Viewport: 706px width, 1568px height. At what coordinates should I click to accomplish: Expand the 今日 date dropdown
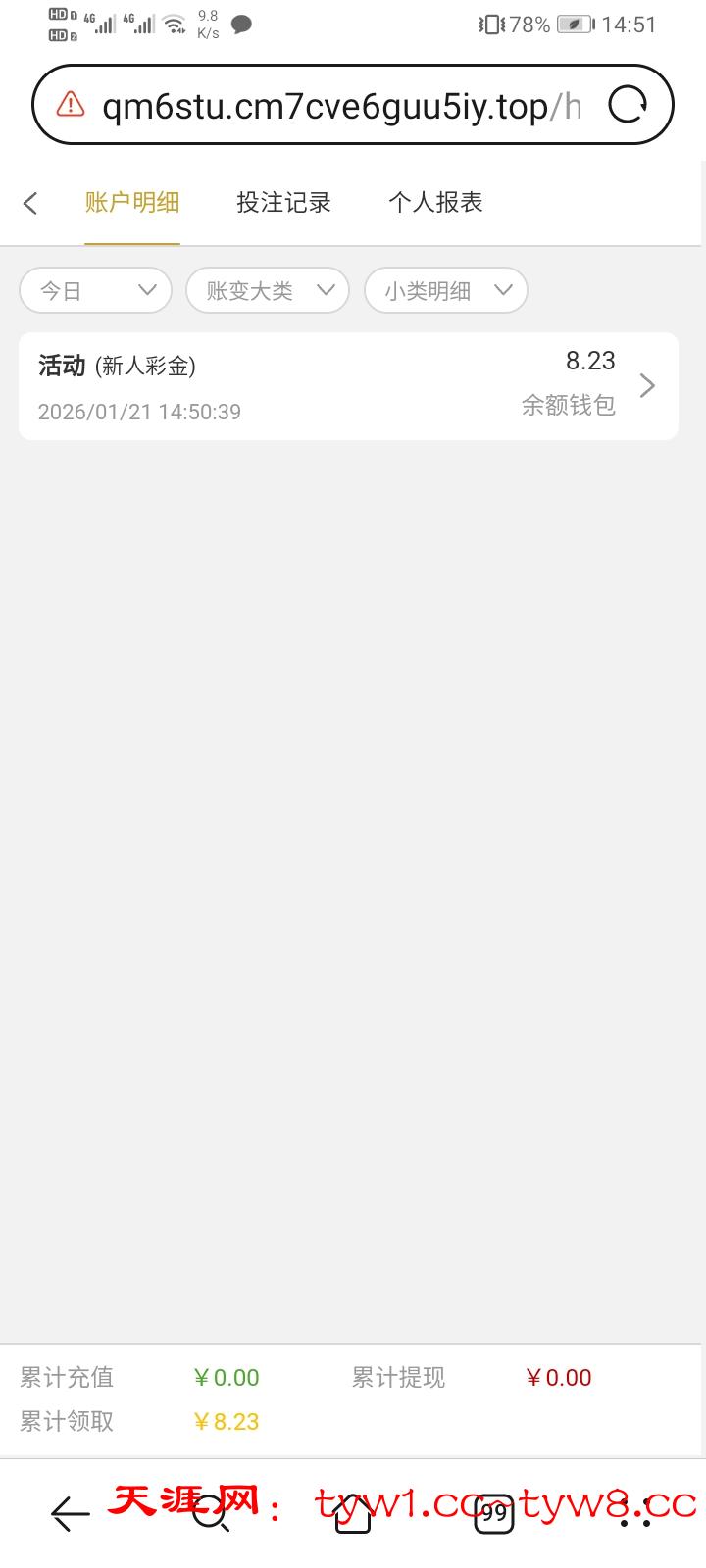coord(95,290)
